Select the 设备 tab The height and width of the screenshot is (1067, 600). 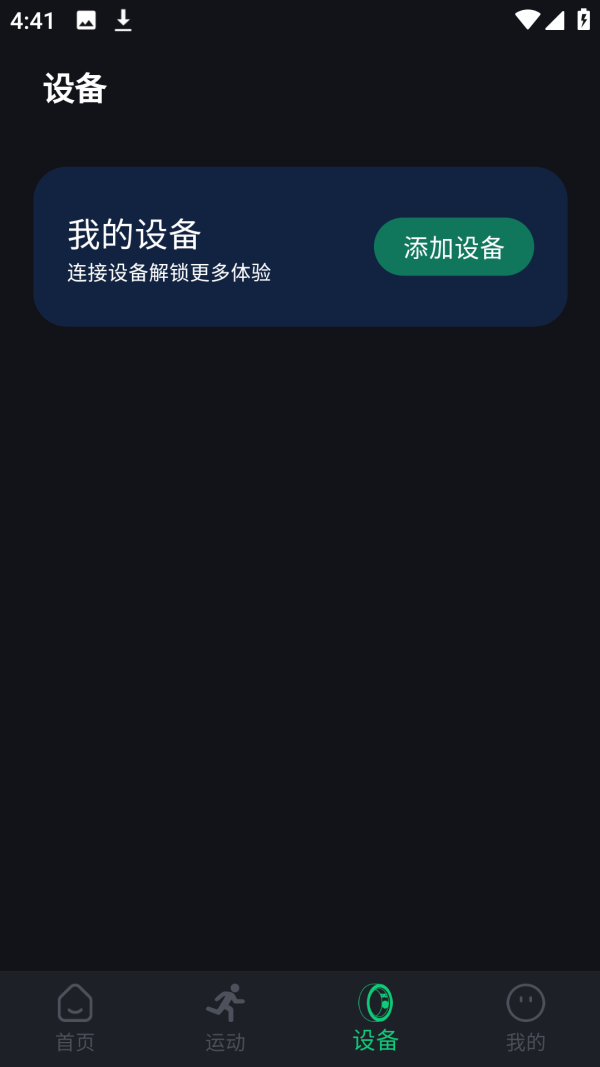[x=375, y=1018]
